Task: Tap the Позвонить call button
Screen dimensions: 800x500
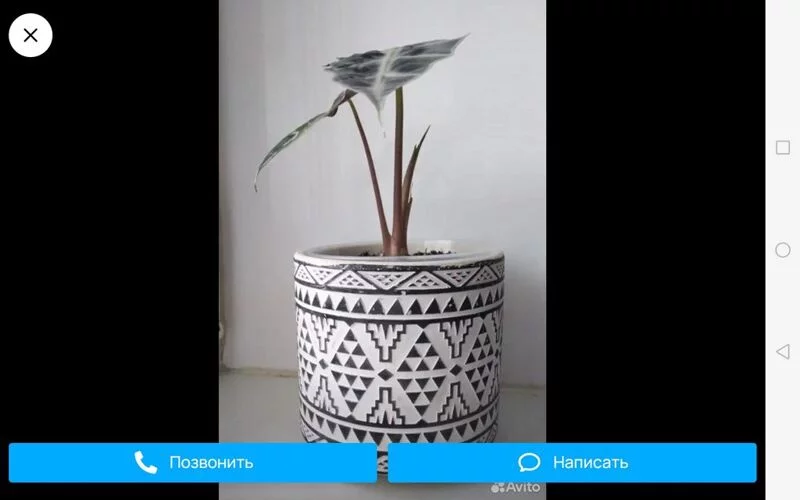Action: 193,462
